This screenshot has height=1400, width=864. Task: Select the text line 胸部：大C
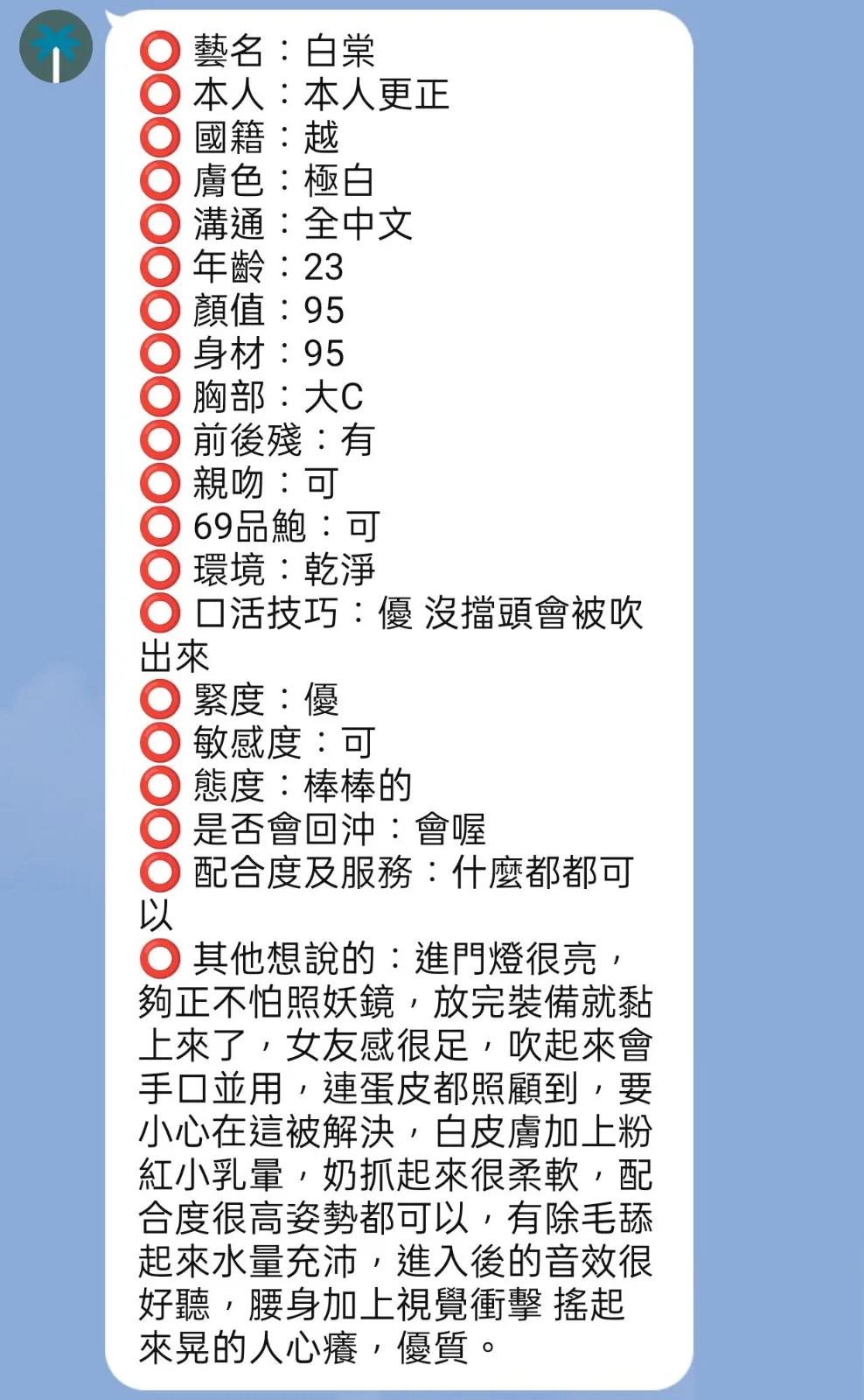[275, 397]
